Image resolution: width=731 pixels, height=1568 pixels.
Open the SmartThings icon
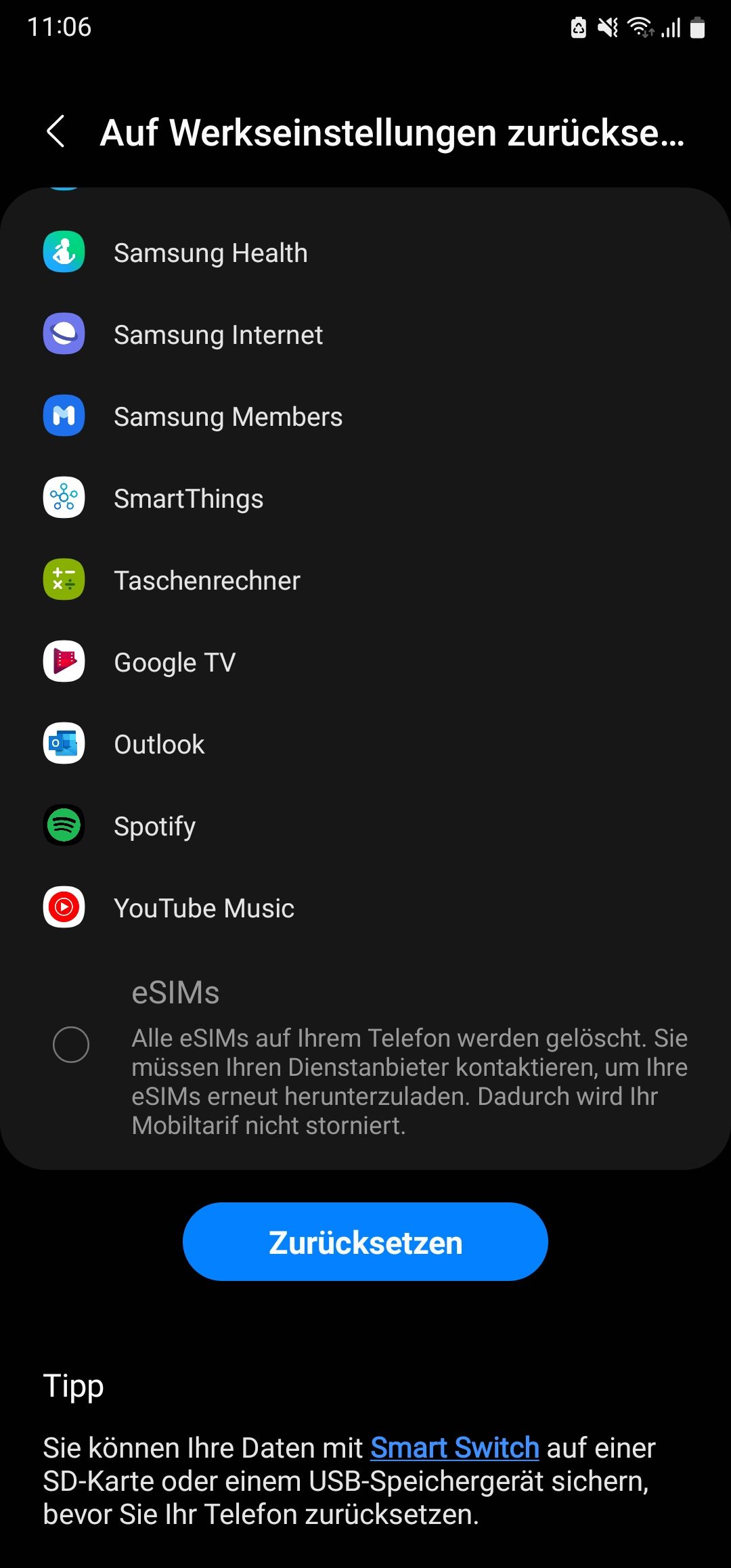coord(63,498)
